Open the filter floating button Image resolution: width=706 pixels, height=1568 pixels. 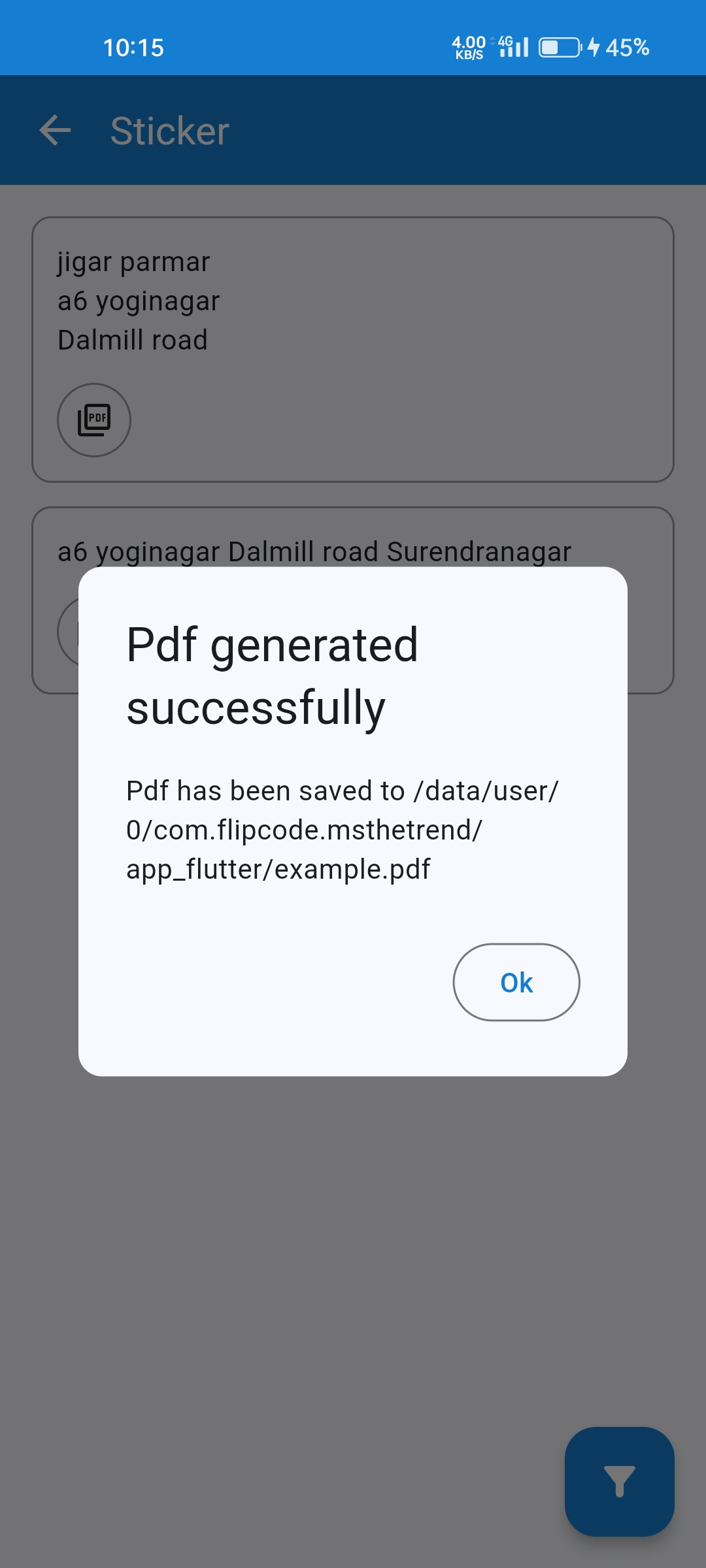coord(619,1481)
